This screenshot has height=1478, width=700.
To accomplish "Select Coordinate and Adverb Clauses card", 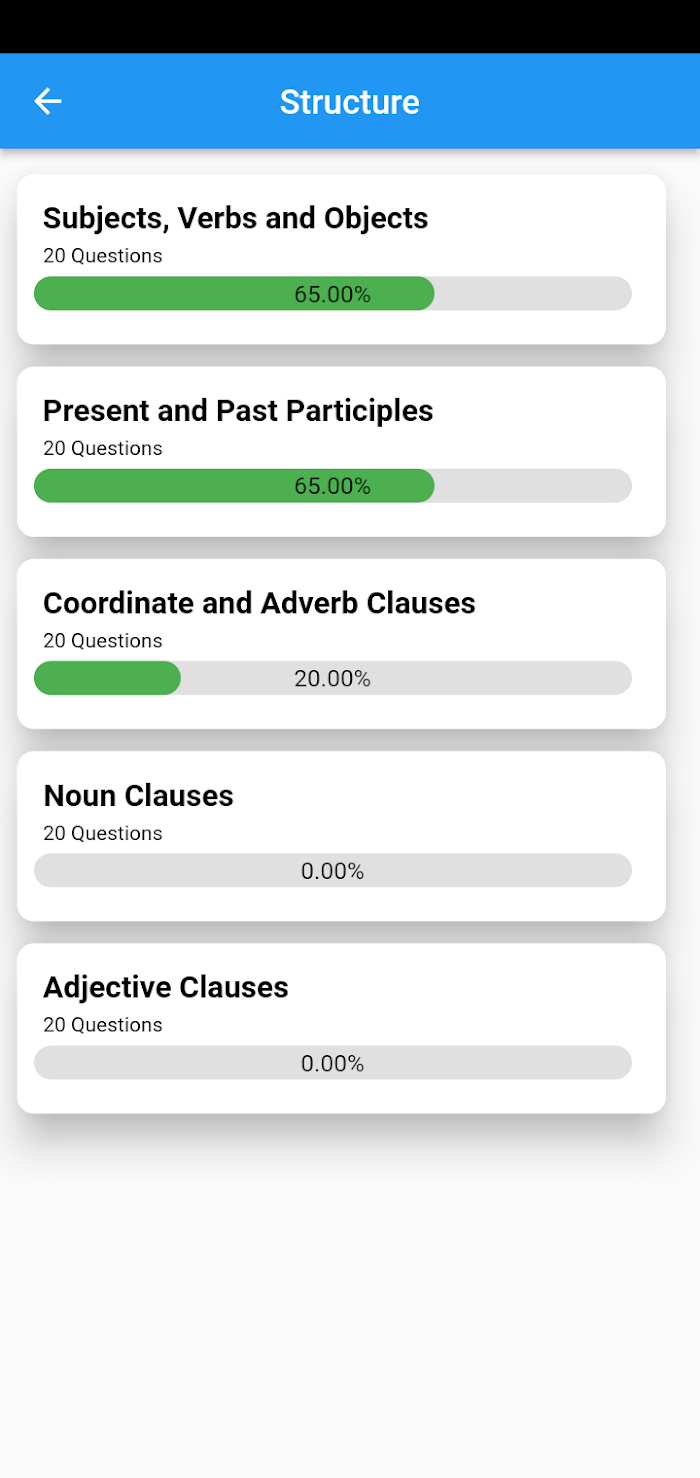I will pos(341,643).
